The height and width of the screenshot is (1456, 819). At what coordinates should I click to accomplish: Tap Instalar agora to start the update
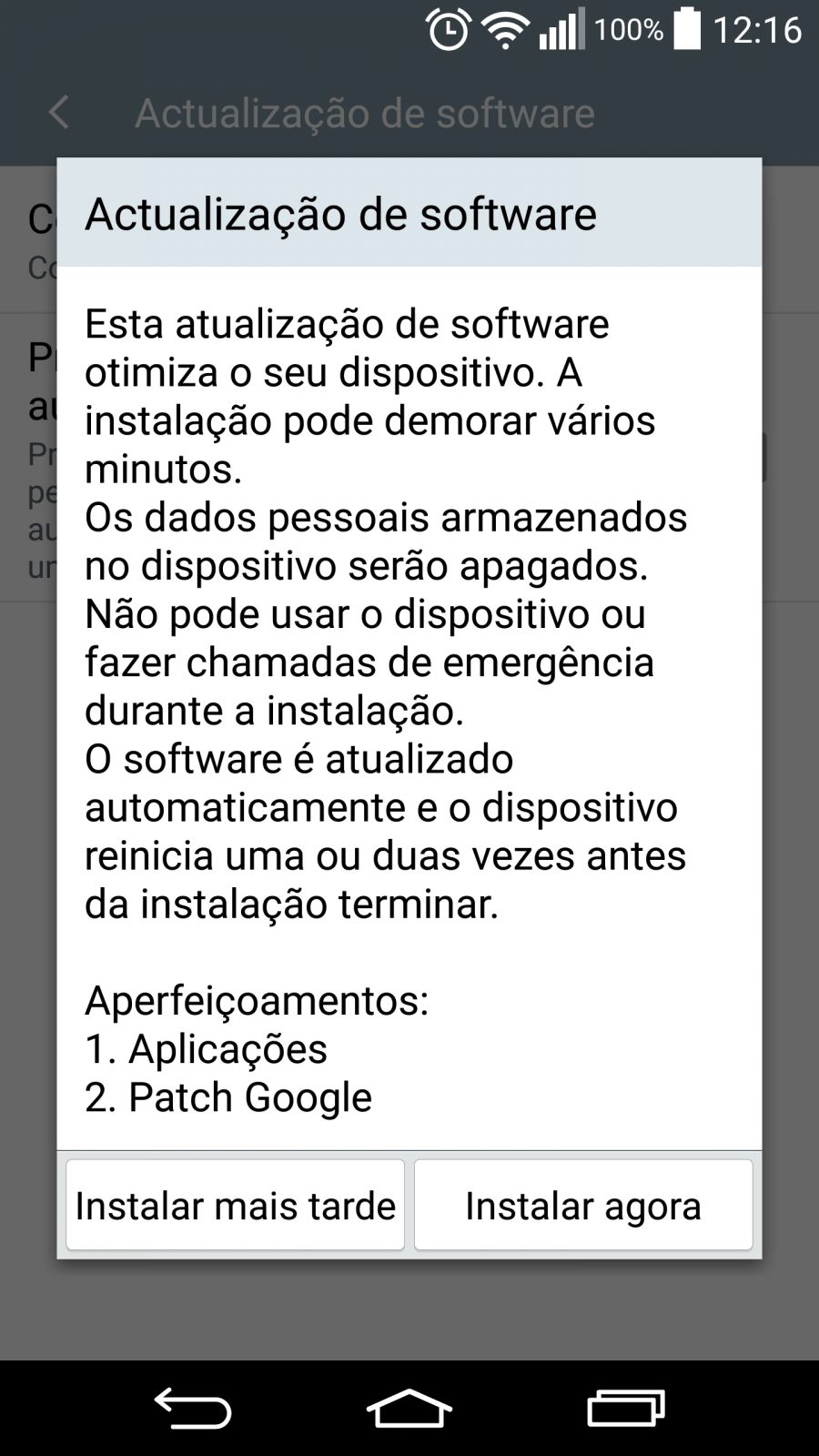point(583,1205)
